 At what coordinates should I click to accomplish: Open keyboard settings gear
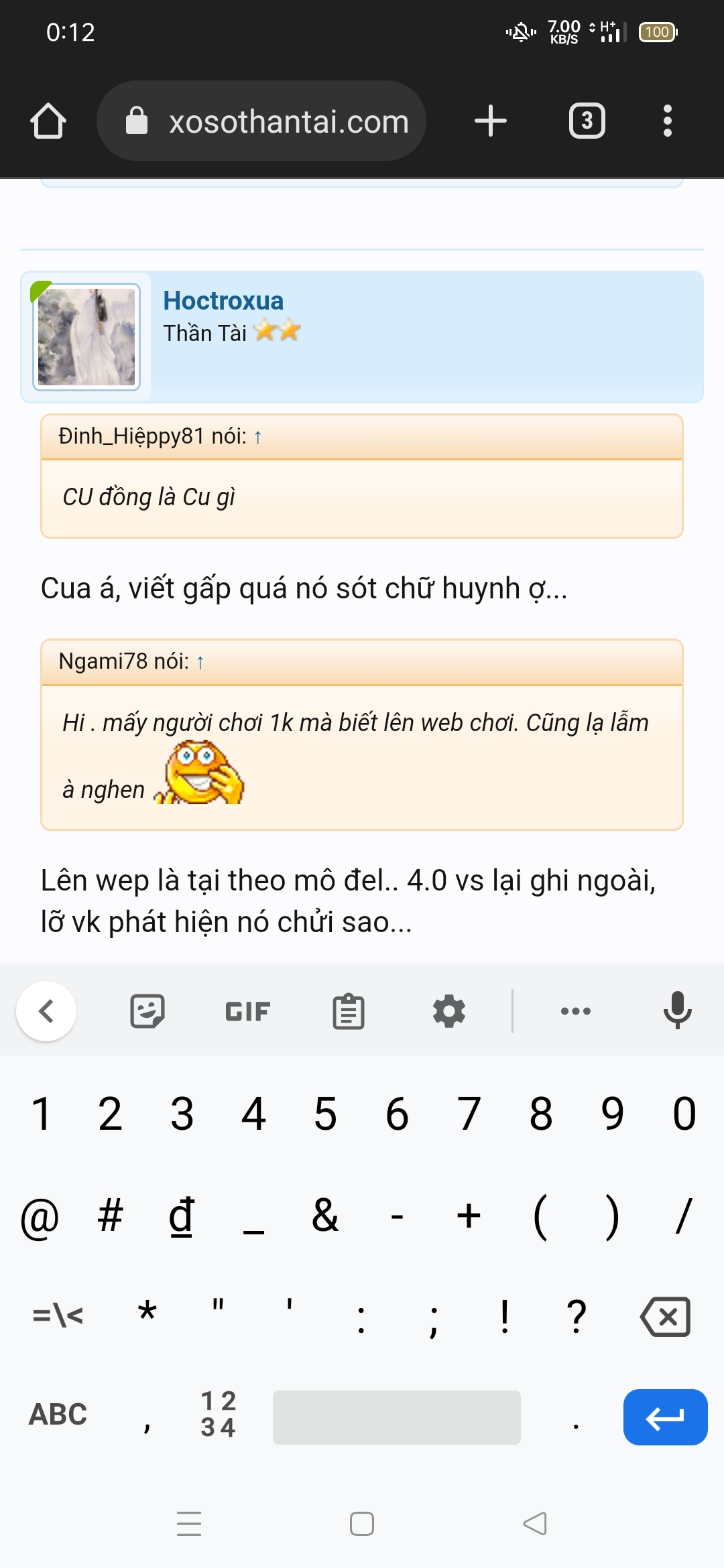pos(449,1010)
